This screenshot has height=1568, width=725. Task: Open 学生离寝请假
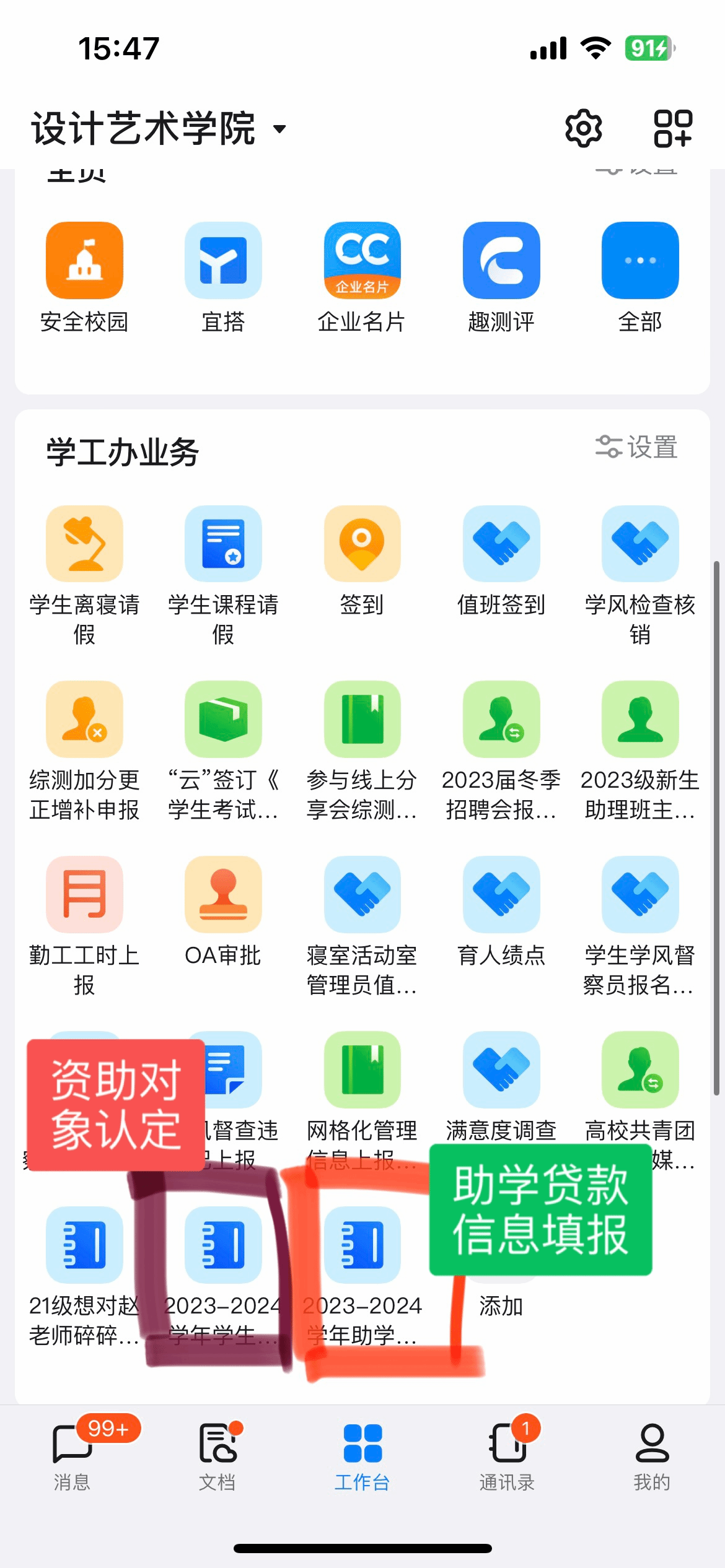[84, 544]
